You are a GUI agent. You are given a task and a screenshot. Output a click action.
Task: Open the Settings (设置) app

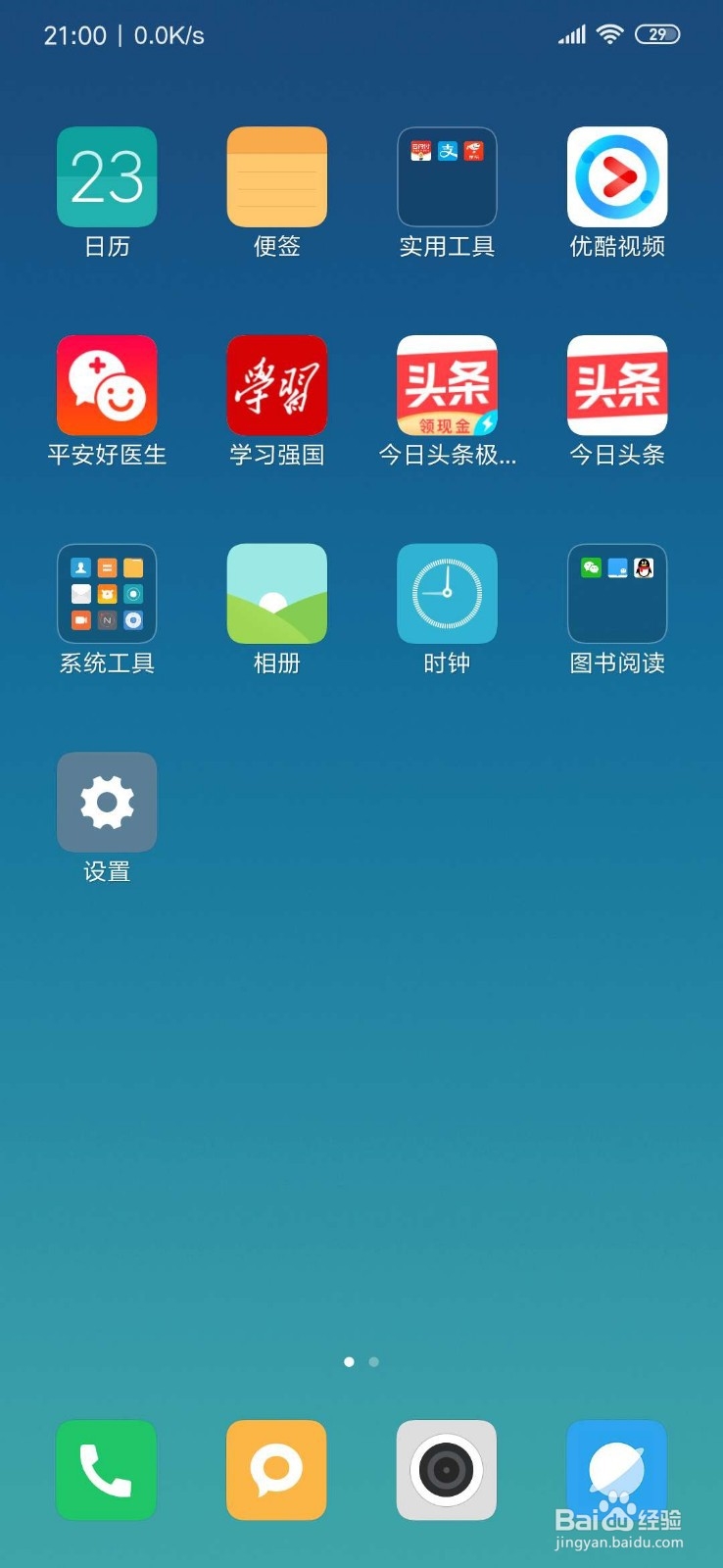tap(107, 802)
